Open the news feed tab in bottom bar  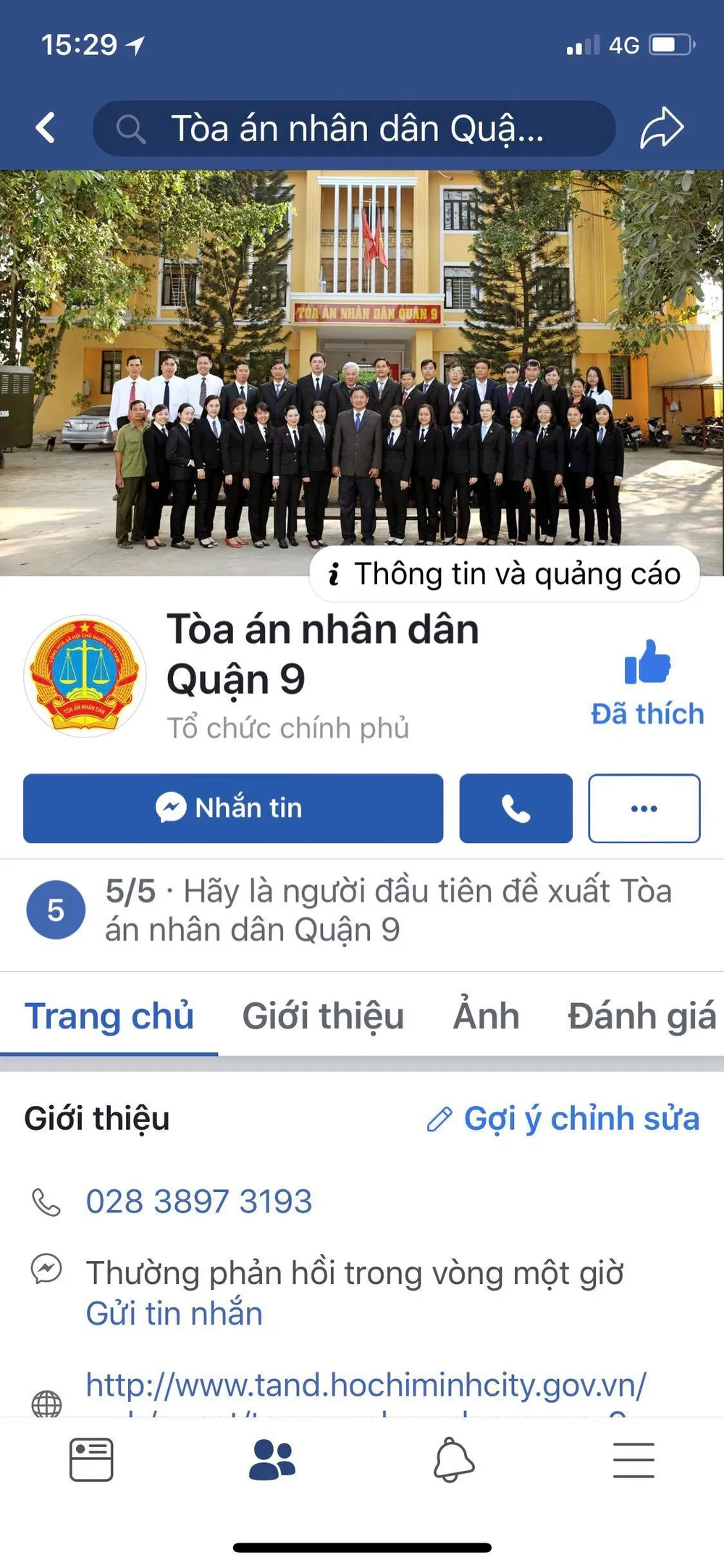pyautogui.click(x=91, y=1459)
